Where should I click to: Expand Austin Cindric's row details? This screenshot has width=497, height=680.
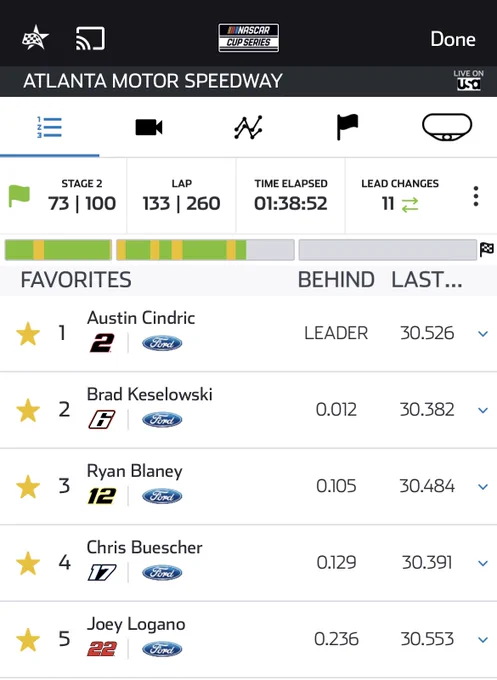click(483, 334)
